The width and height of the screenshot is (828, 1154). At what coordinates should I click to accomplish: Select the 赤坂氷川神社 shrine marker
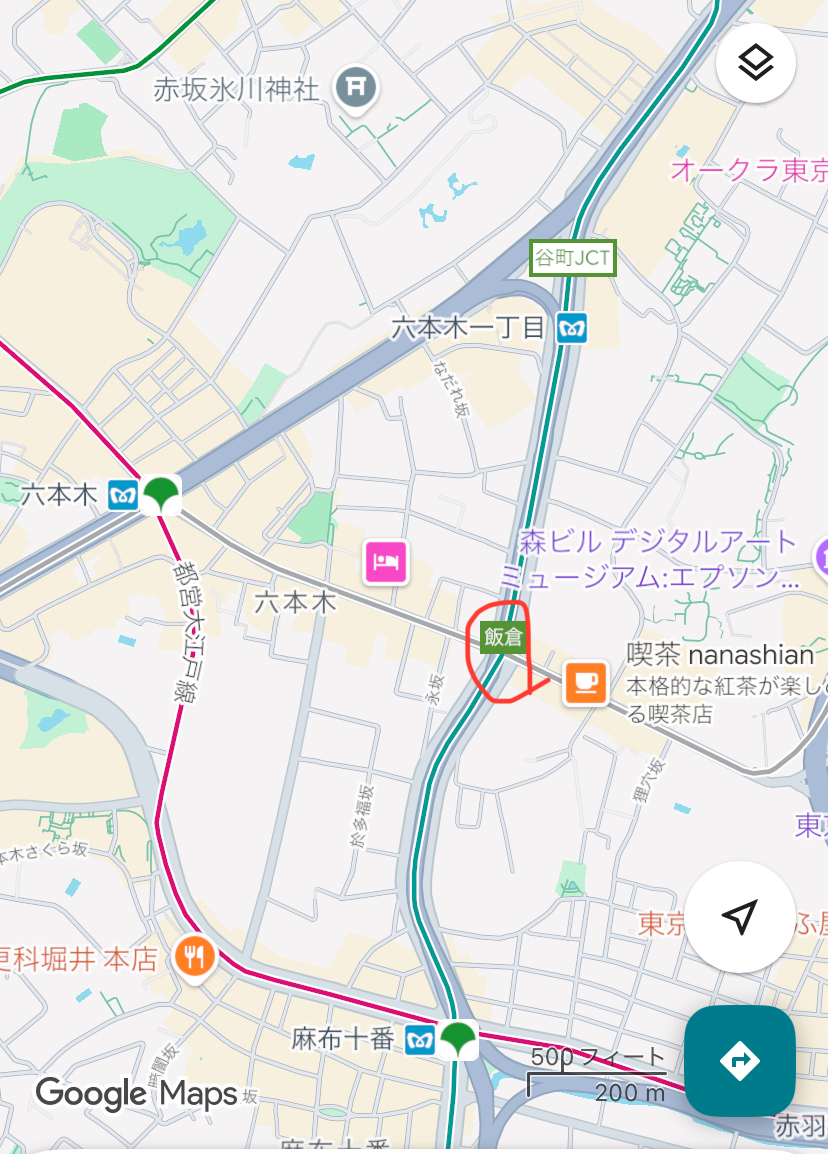click(x=354, y=87)
